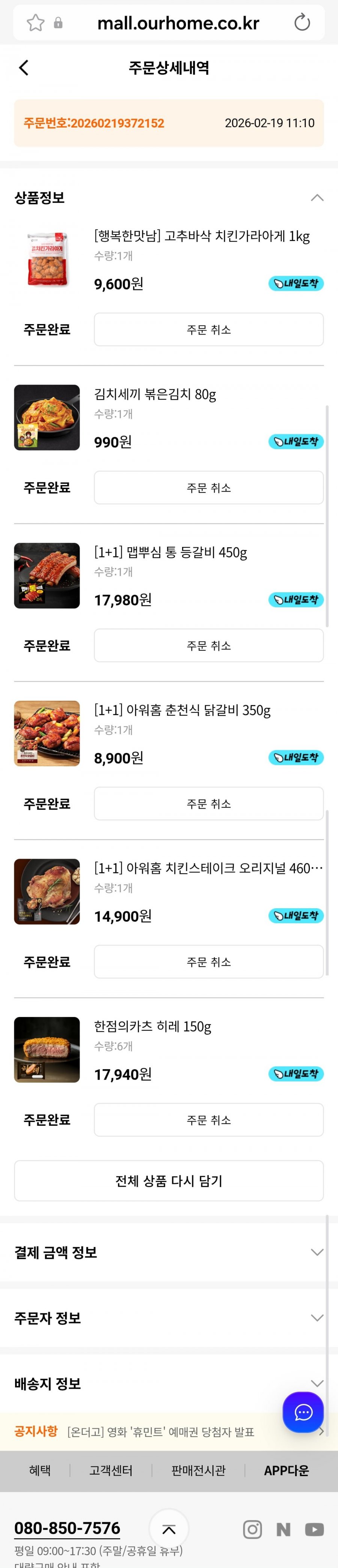Collapse the 상품정보 section
This screenshot has height=1568, width=338.
(317, 197)
